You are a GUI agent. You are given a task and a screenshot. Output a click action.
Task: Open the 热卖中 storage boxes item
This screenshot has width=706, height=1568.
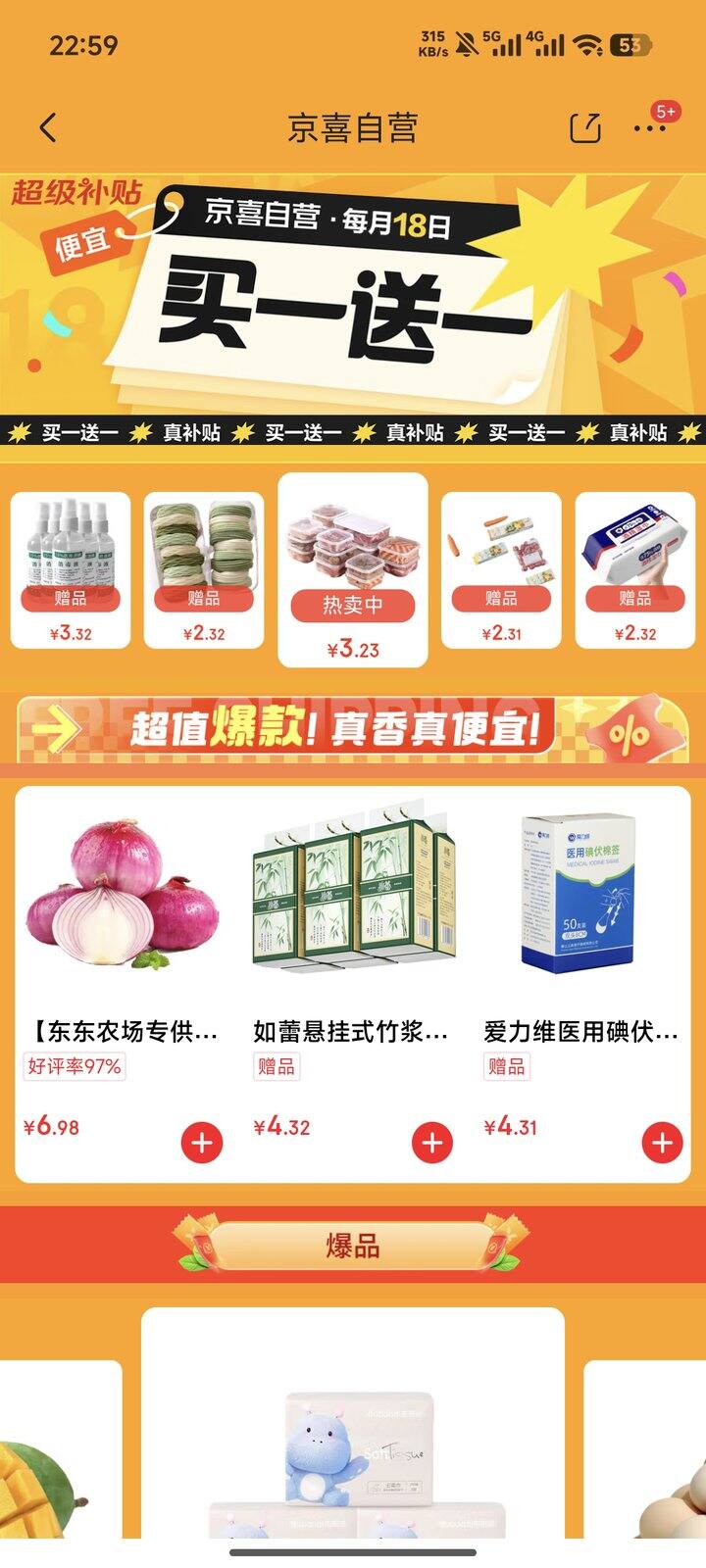point(353,568)
